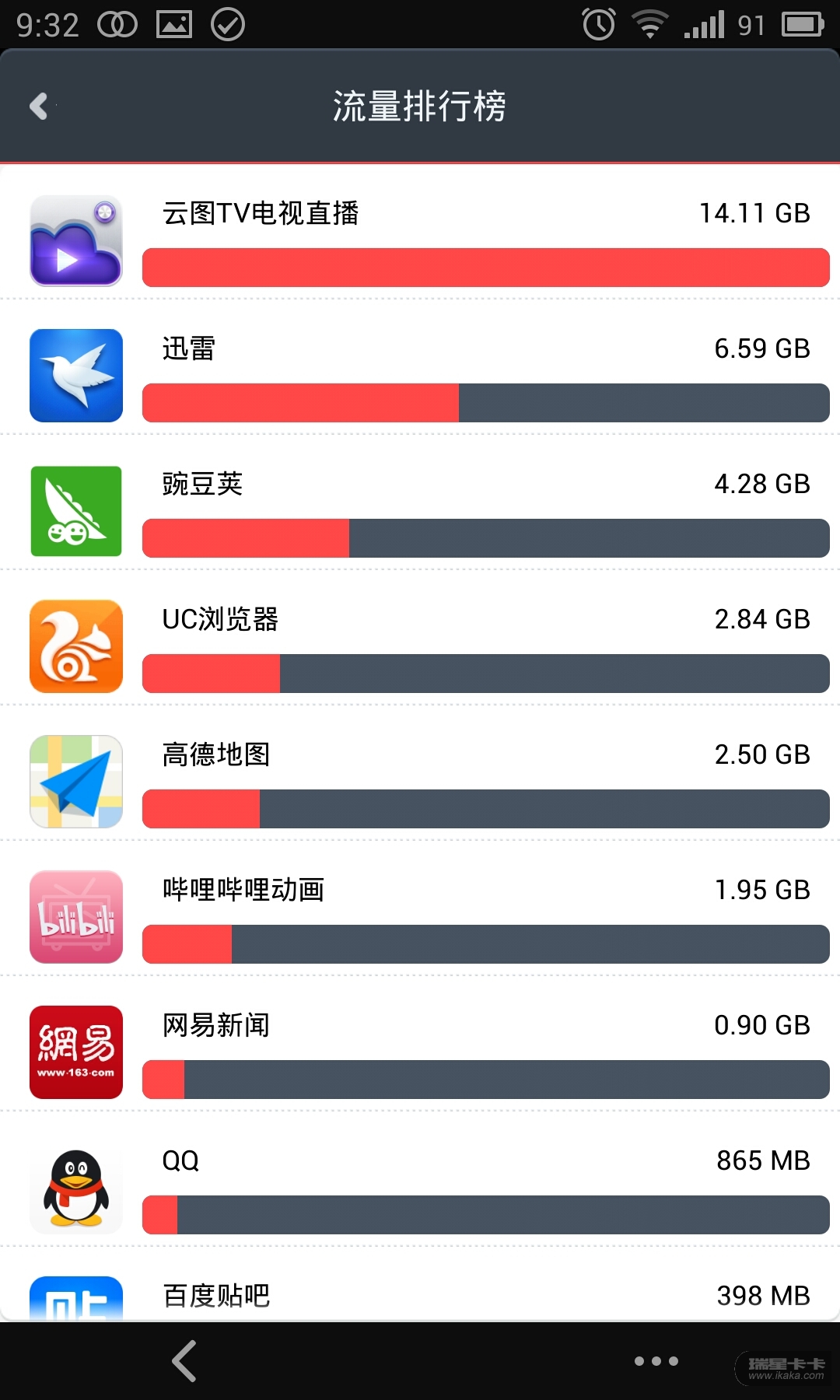Open the 迅雷 traffic entry
This screenshot has height=1400, width=840.
tap(420, 375)
